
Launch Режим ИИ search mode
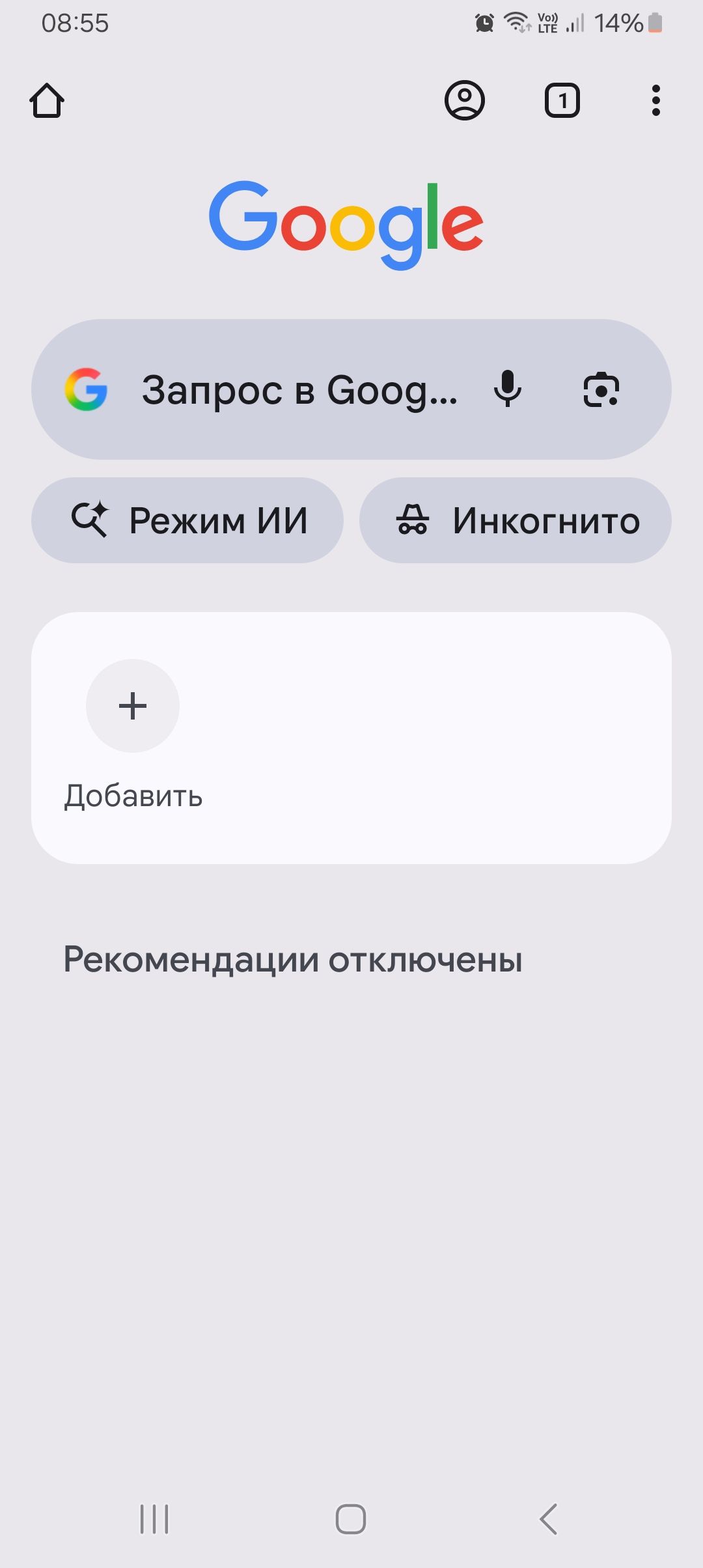187,520
